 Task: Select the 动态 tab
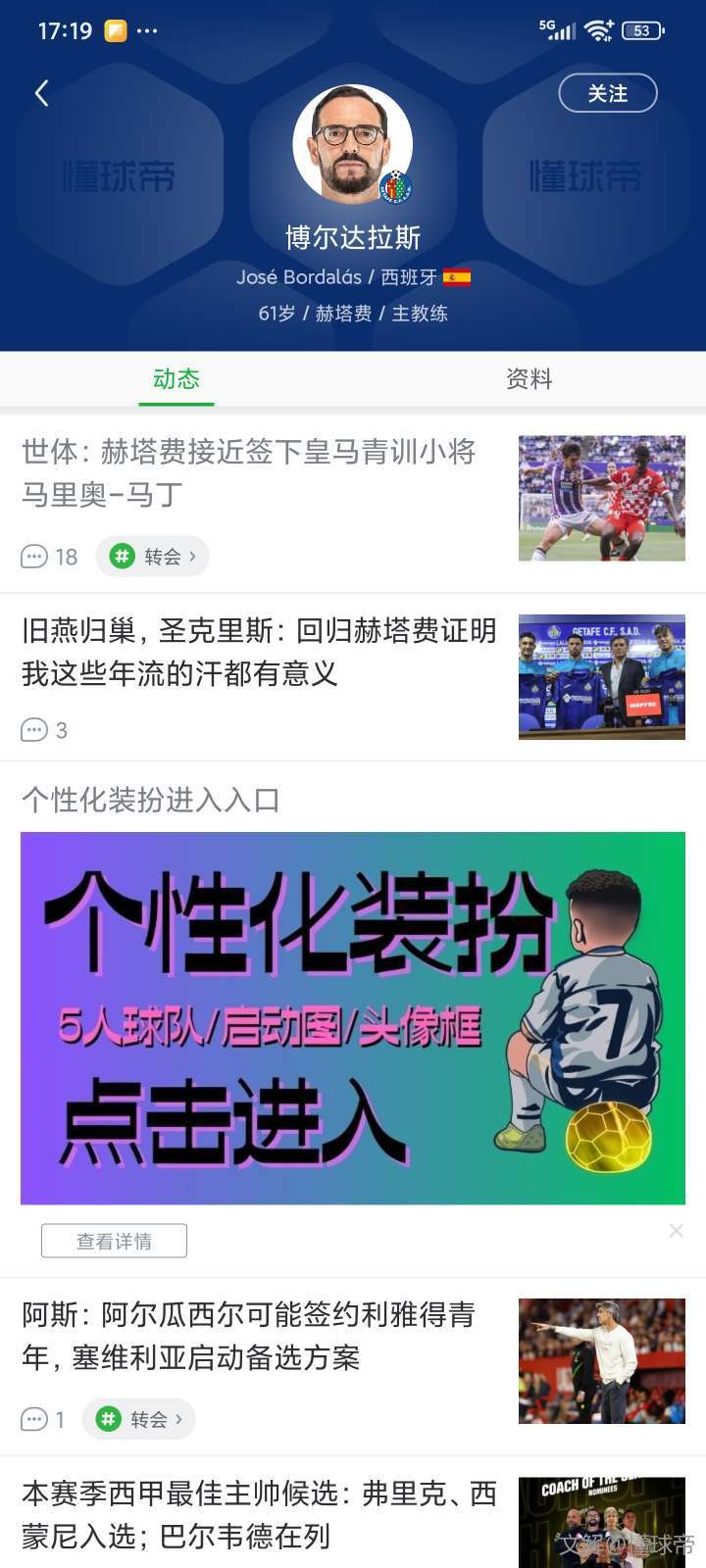click(176, 379)
